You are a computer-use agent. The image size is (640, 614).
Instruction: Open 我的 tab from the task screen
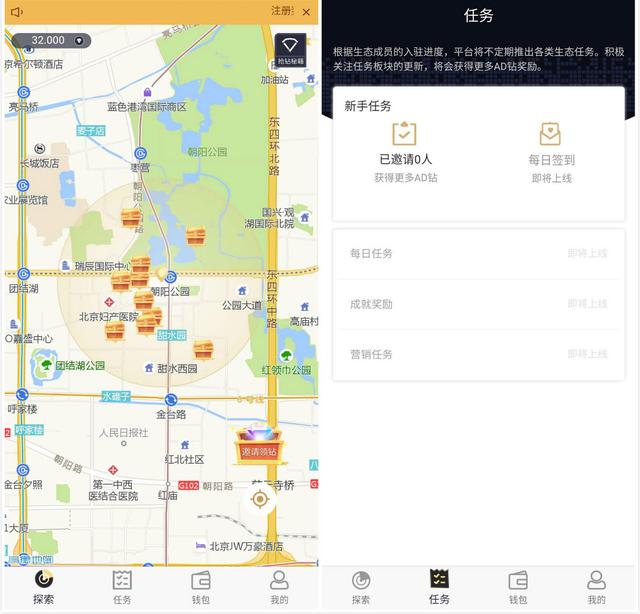(x=596, y=587)
